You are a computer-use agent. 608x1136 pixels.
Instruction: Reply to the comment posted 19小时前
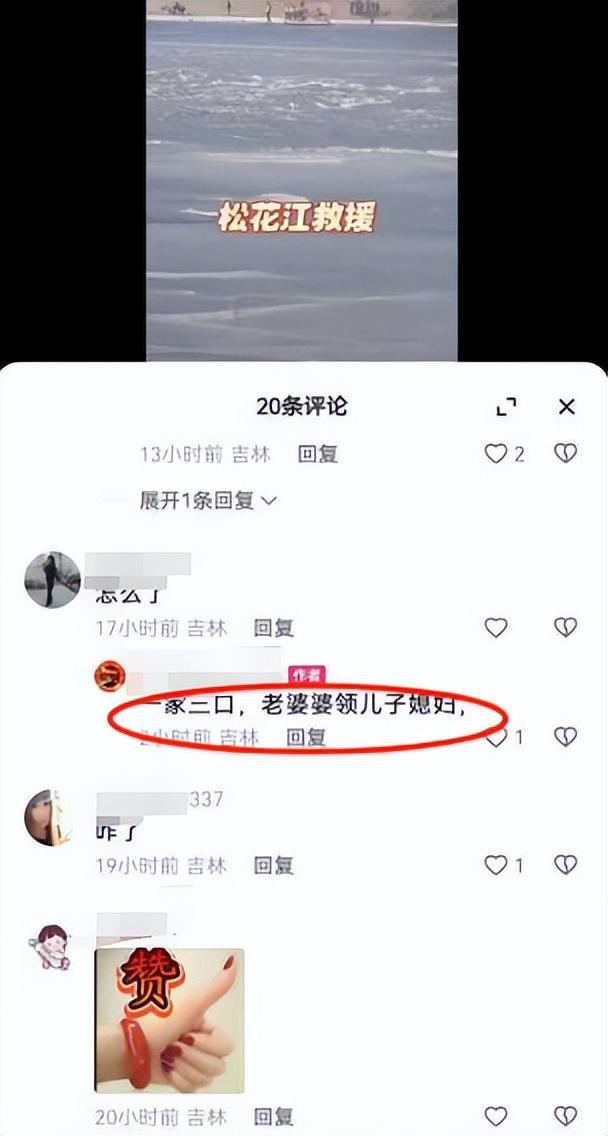[273, 865]
